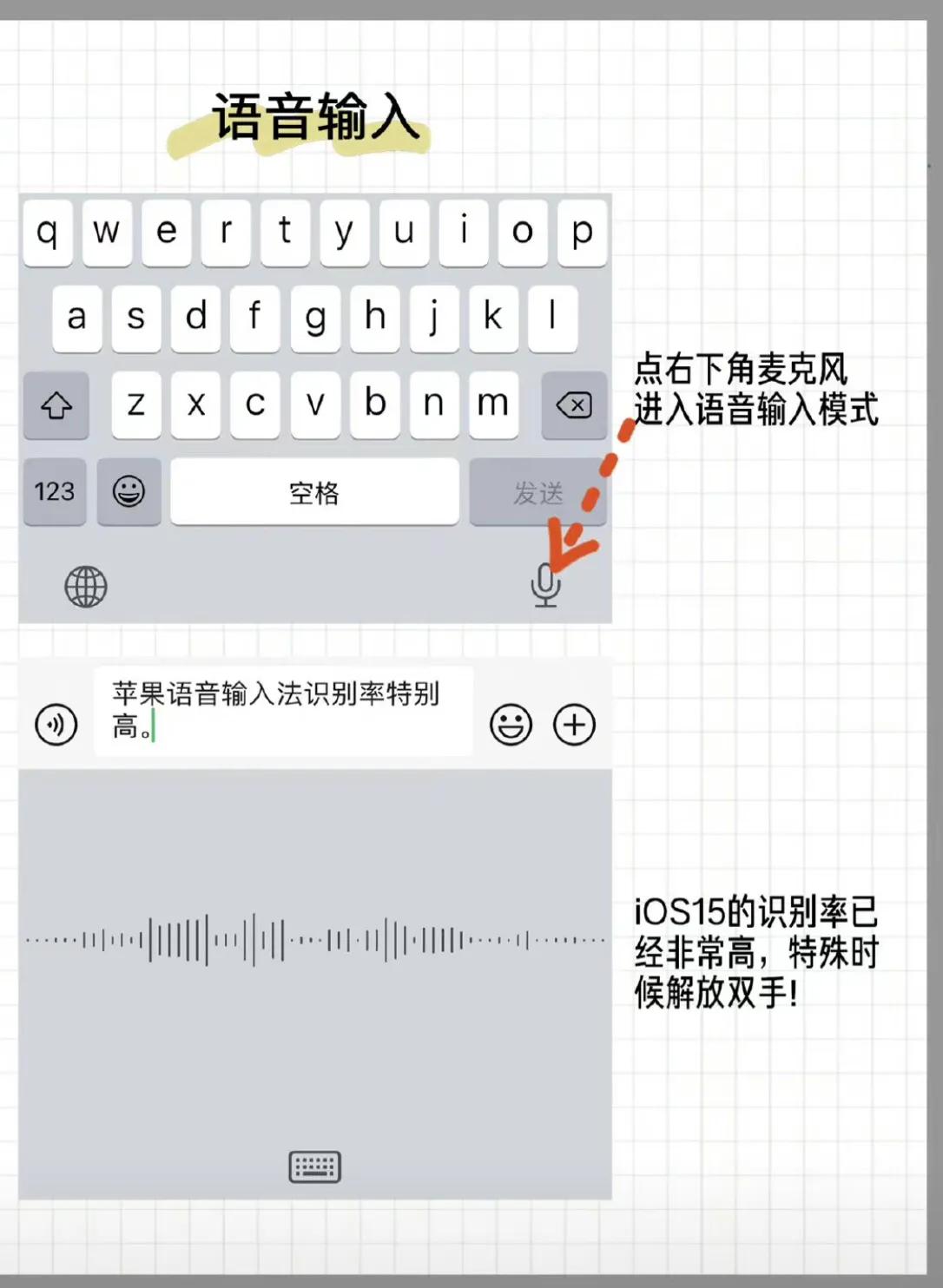The width and height of the screenshot is (943, 1288).
Task: Toggle uppercase letters with Shift
Action: [x=55, y=404]
